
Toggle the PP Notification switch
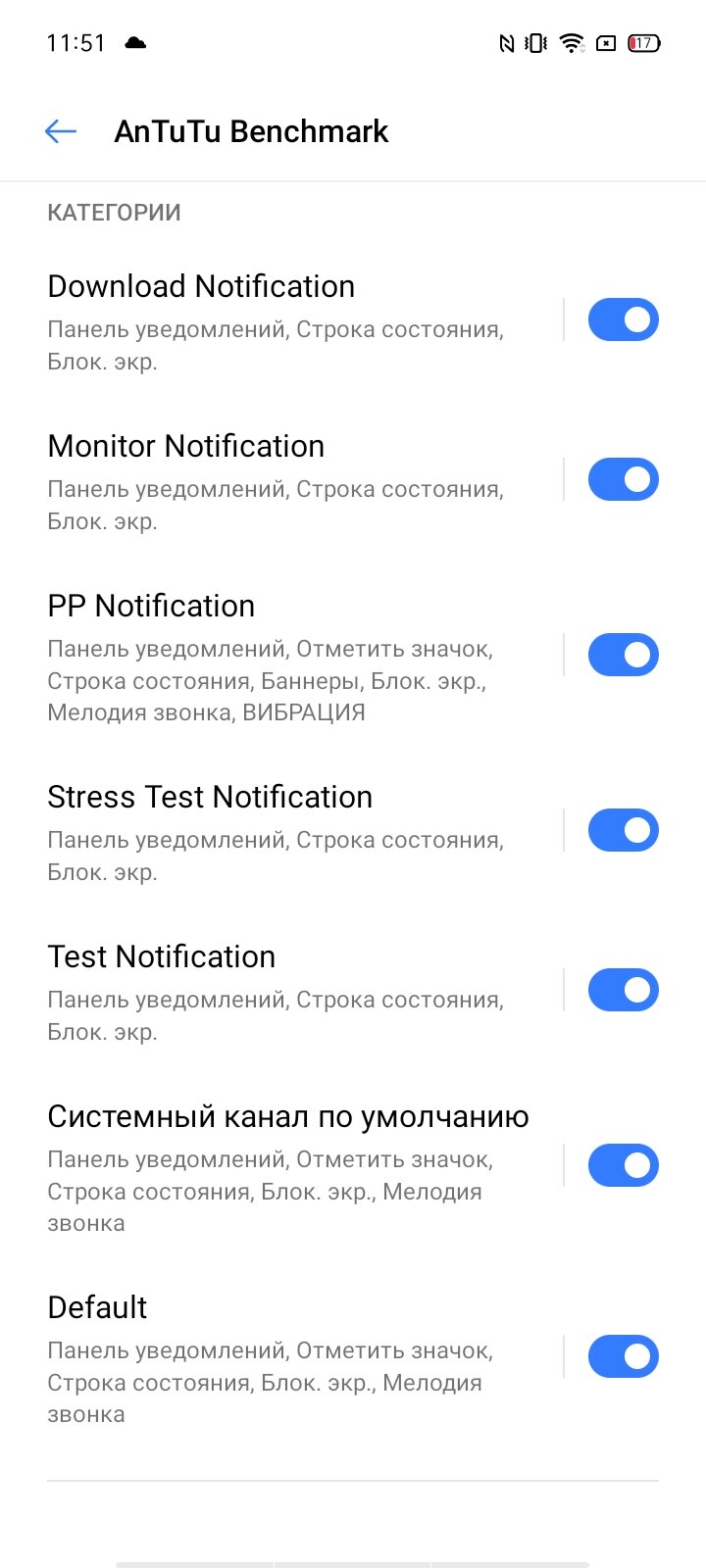(623, 655)
